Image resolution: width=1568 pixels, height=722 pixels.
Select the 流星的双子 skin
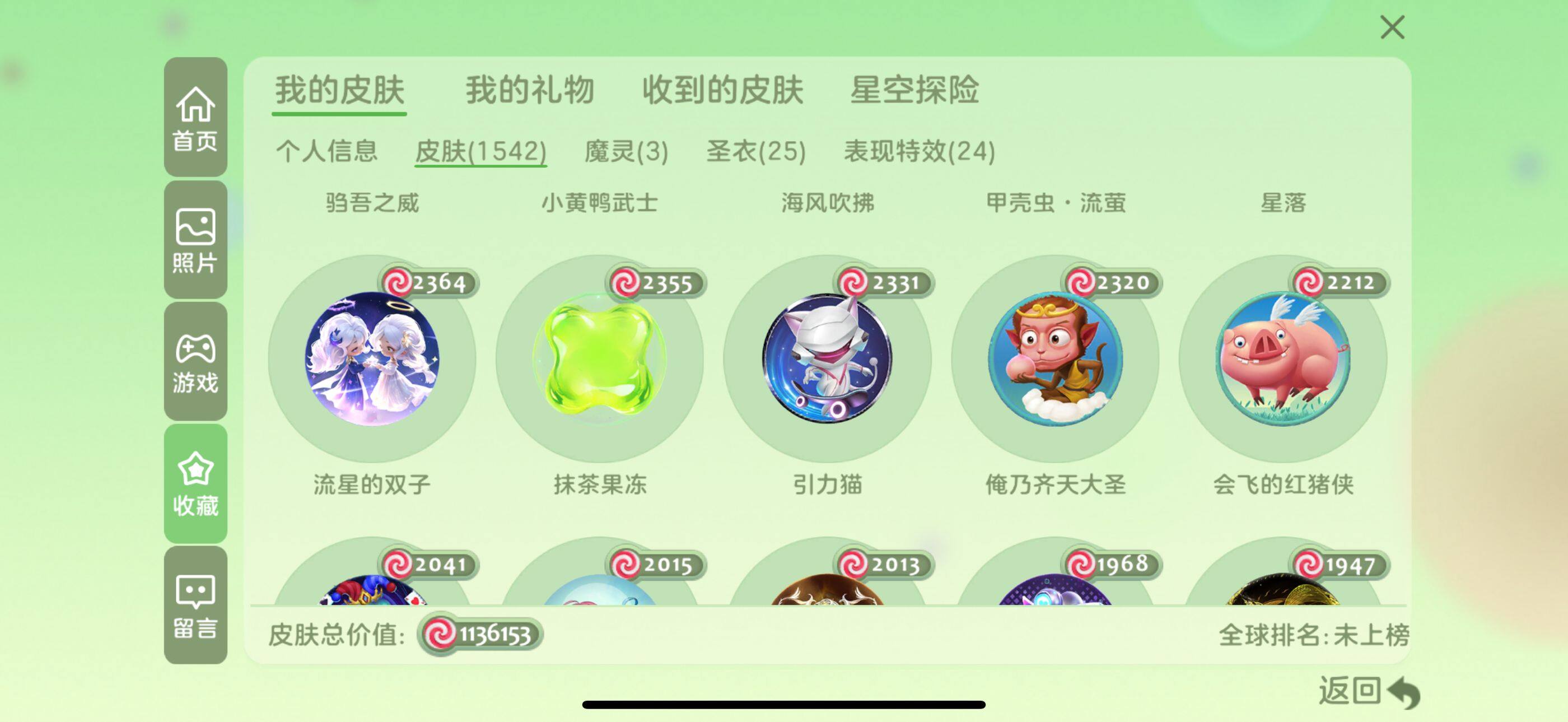click(x=372, y=359)
